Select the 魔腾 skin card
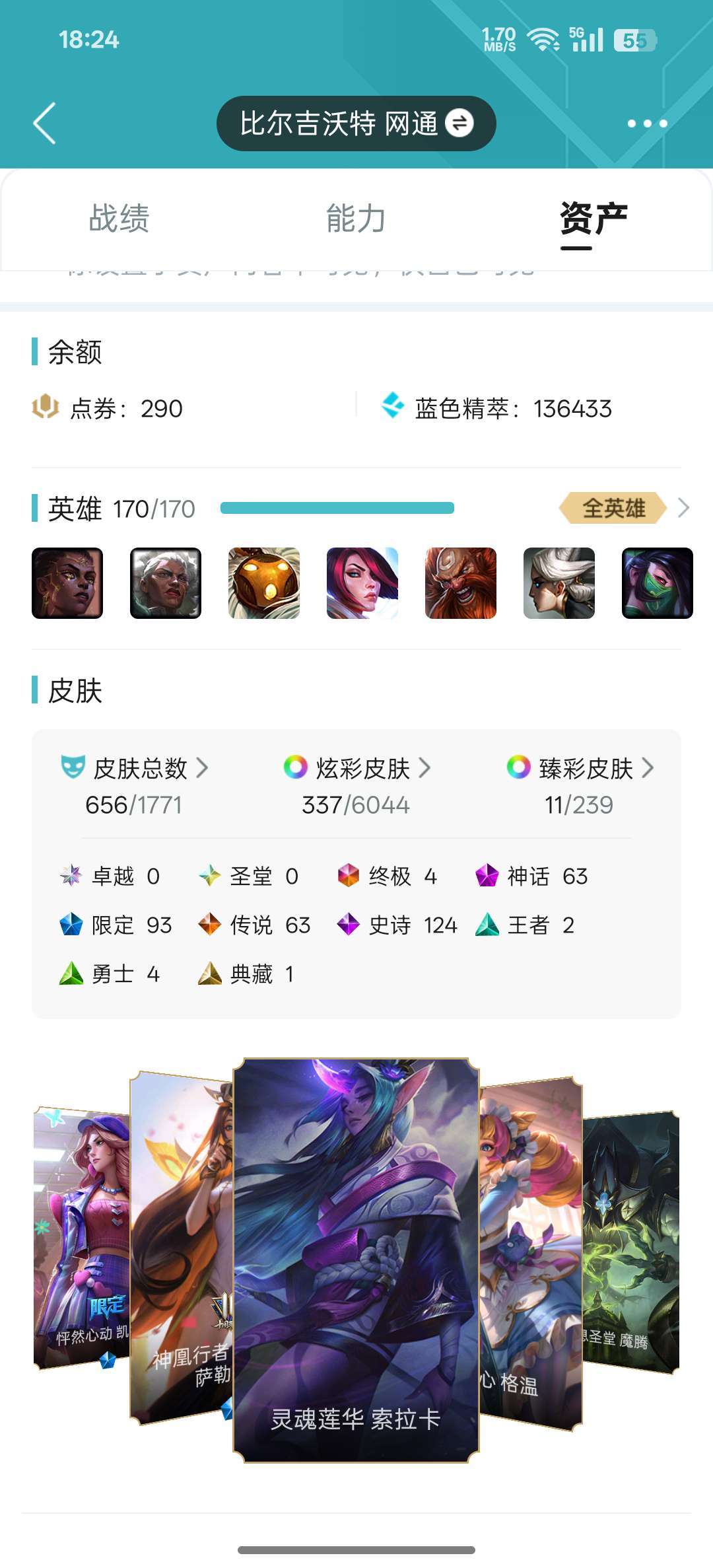Viewport: 713px width, 1568px height. click(x=631, y=1242)
